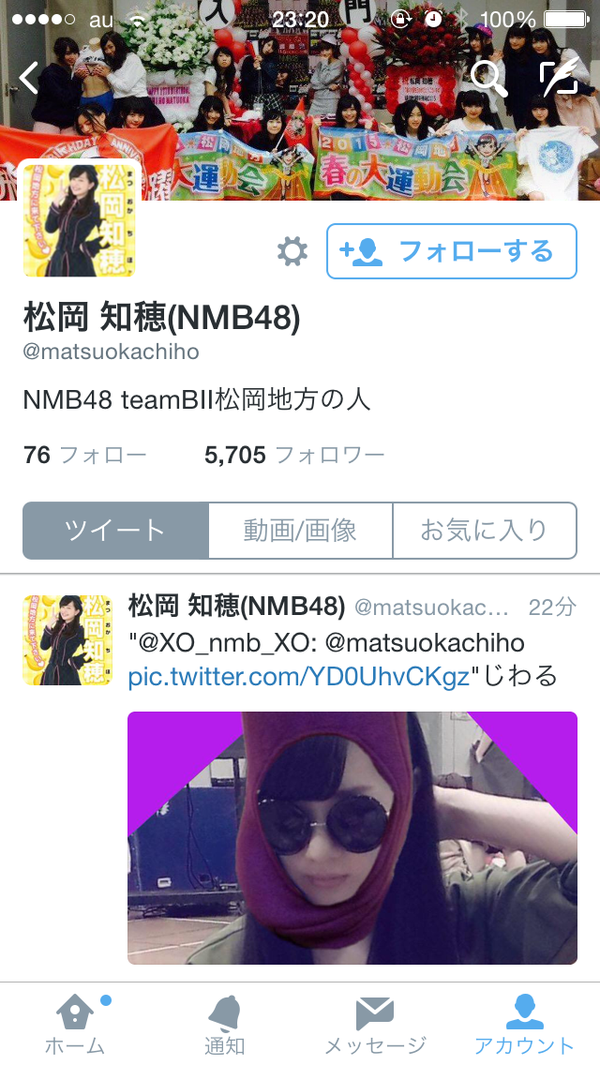View the 76 フォロー following list
The width and height of the screenshot is (600, 1065).
tap(85, 454)
